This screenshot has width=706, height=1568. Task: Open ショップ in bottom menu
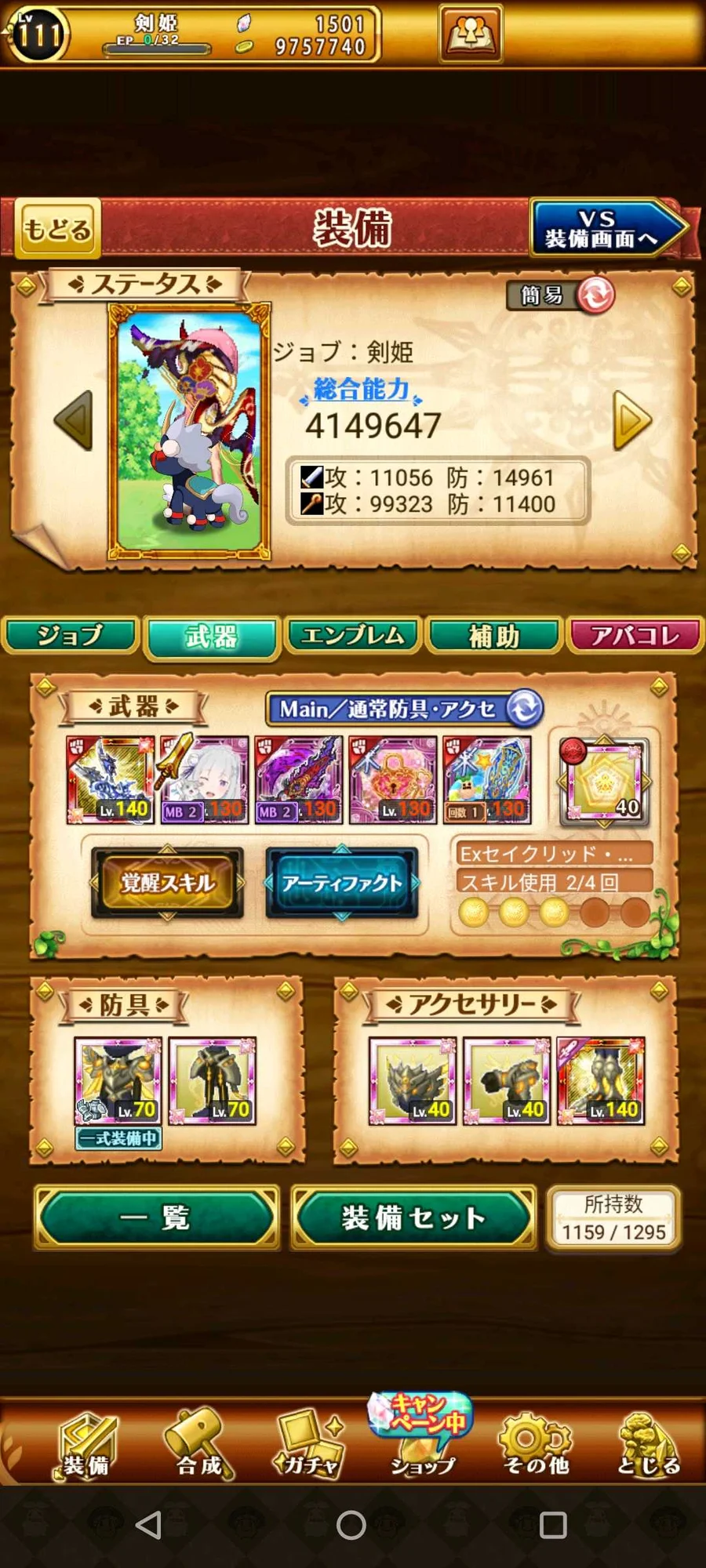[422, 1445]
